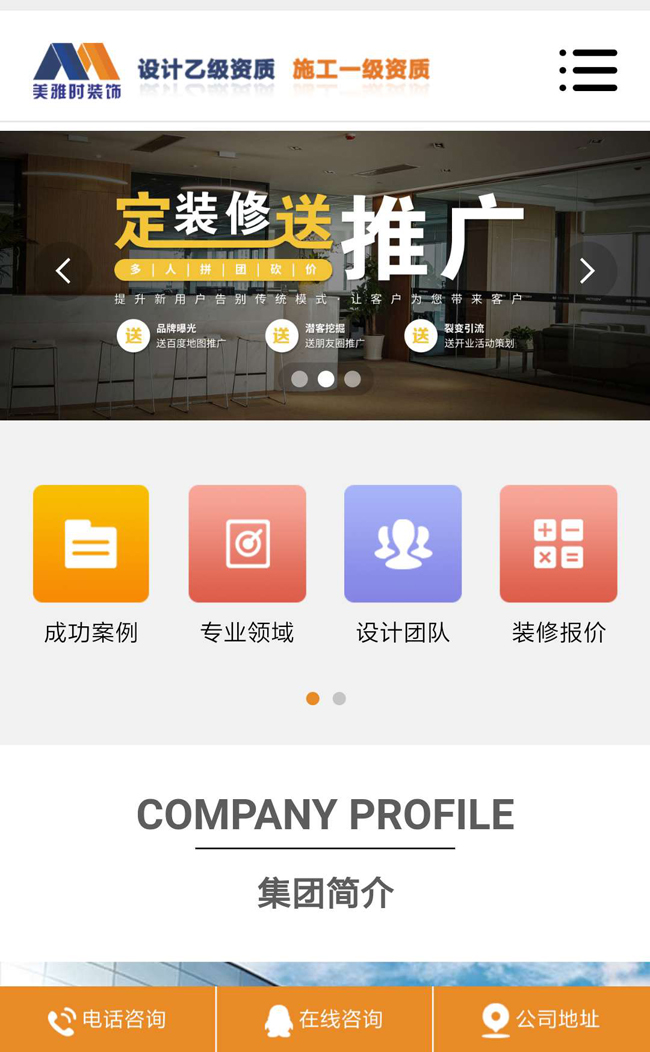The height and width of the screenshot is (1052, 650).
Task: Open the hamburger navigation menu
Action: 588,70
